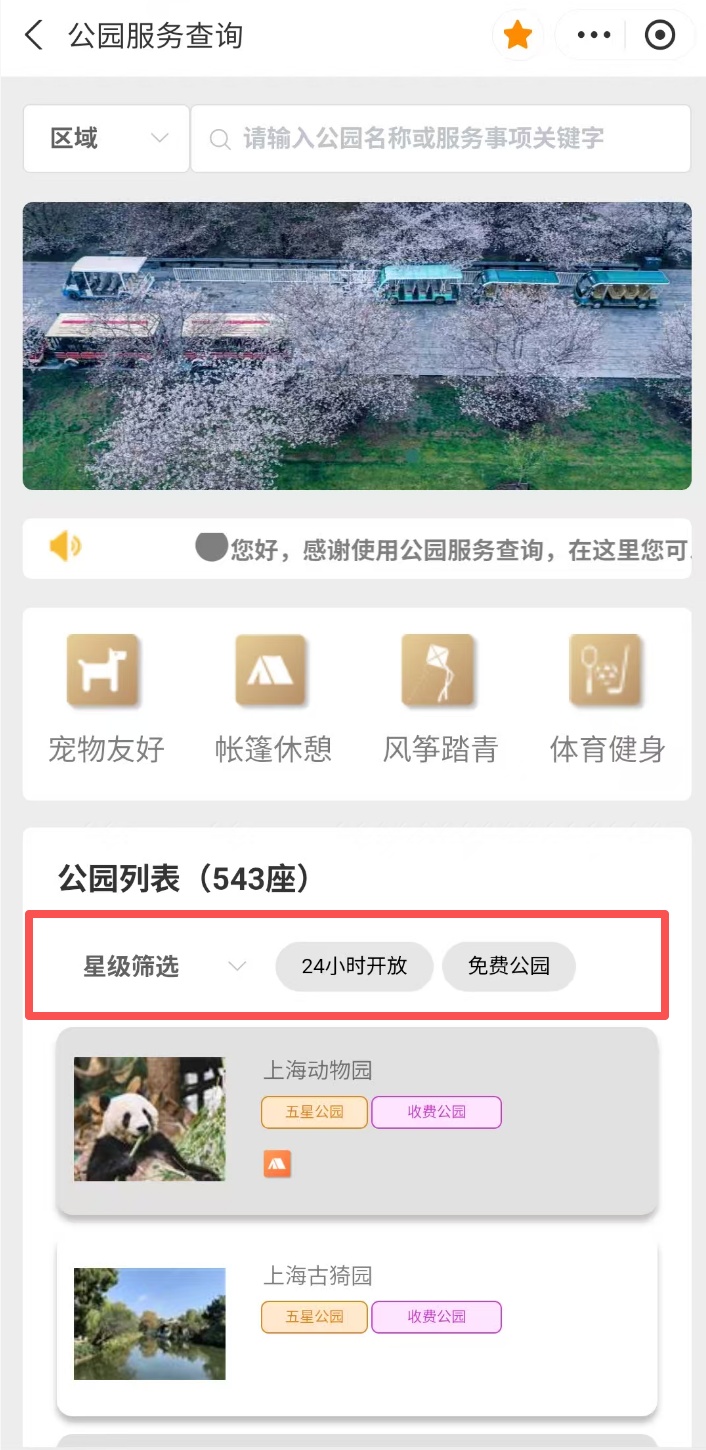Filter by 免费公园 chip

508,967
